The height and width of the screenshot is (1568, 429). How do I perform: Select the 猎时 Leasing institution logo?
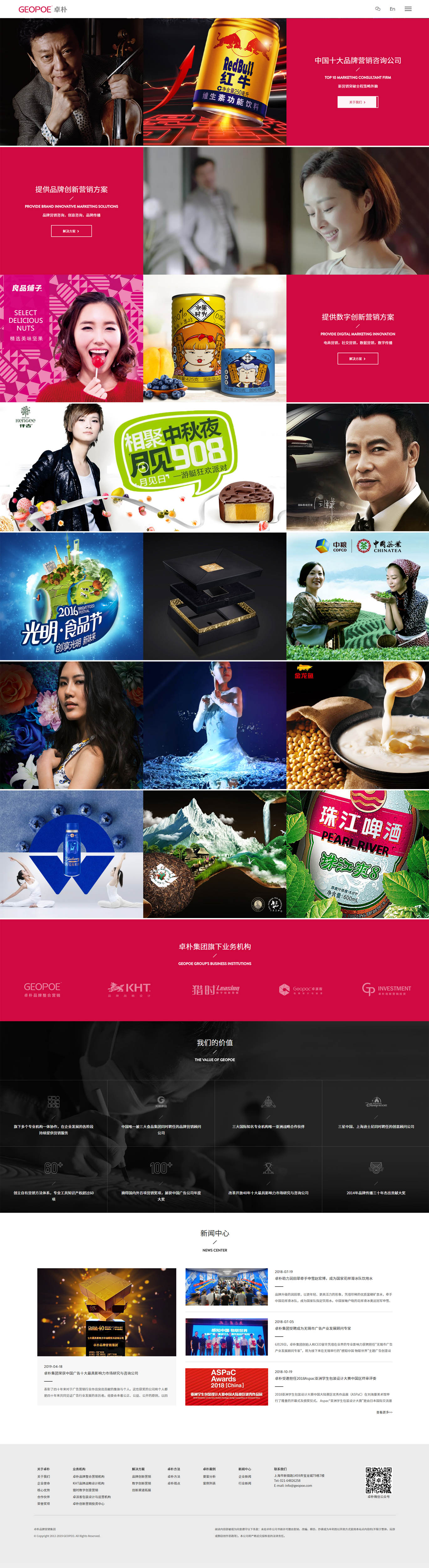215,989
